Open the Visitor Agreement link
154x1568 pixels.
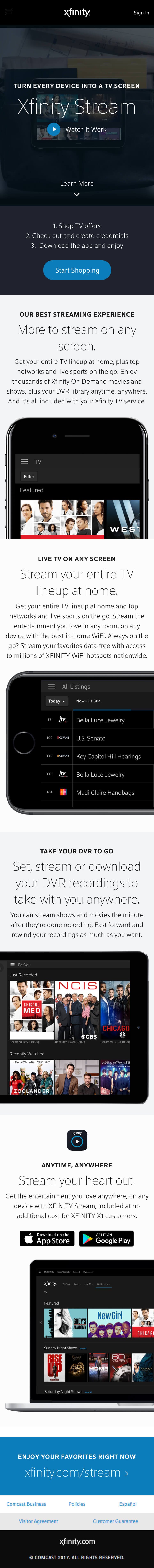[38, 1521]
